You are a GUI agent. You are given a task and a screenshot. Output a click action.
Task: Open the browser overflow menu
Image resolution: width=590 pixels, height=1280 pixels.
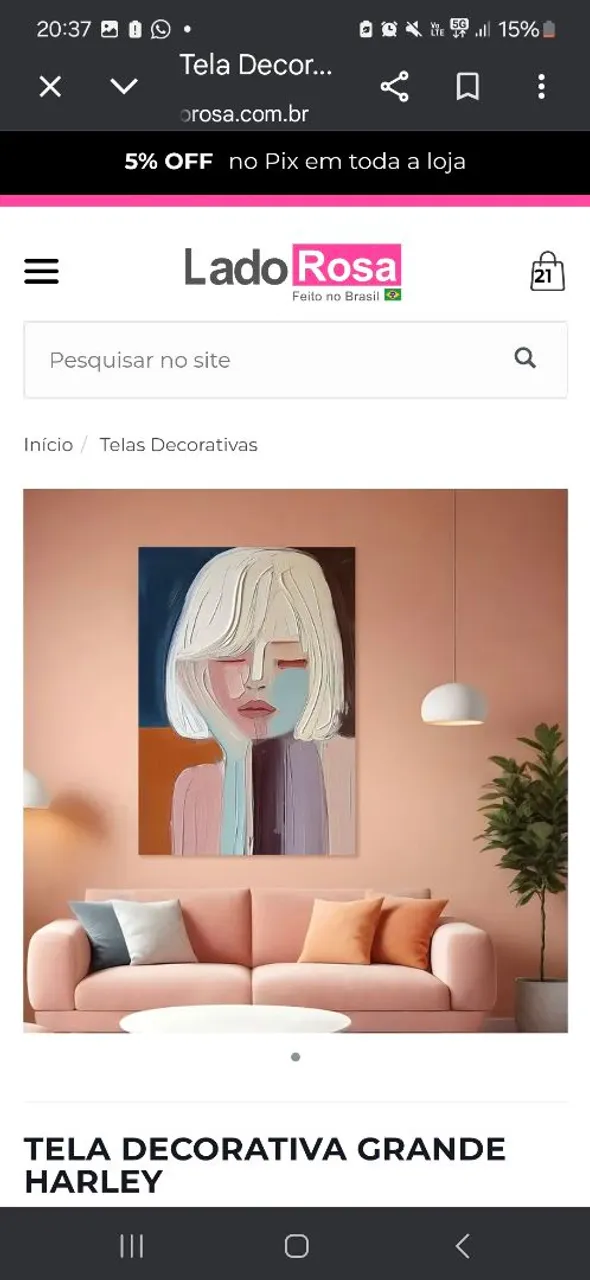541,87
